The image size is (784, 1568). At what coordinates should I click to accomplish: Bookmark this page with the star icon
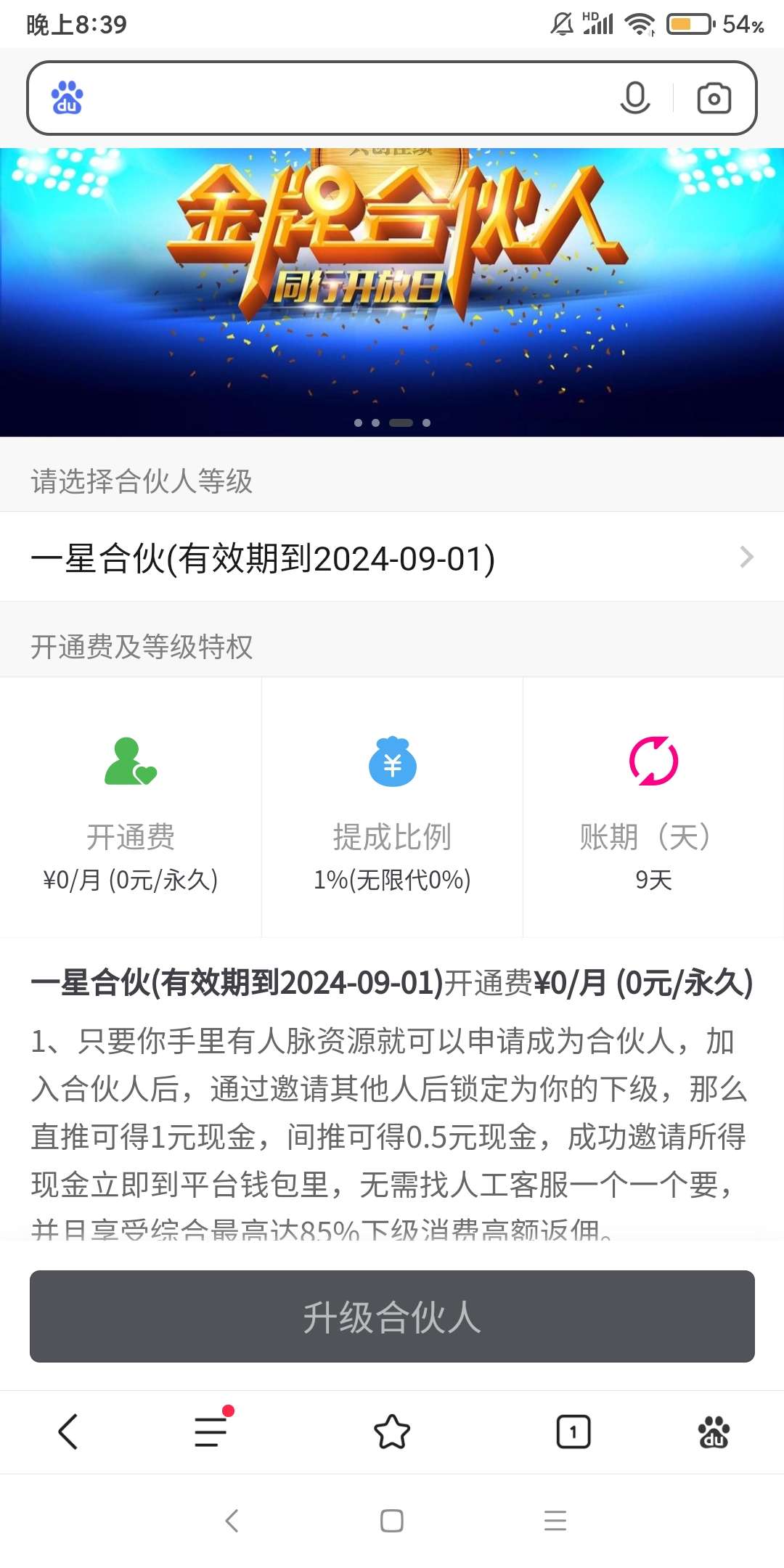tap(392, 1432)
